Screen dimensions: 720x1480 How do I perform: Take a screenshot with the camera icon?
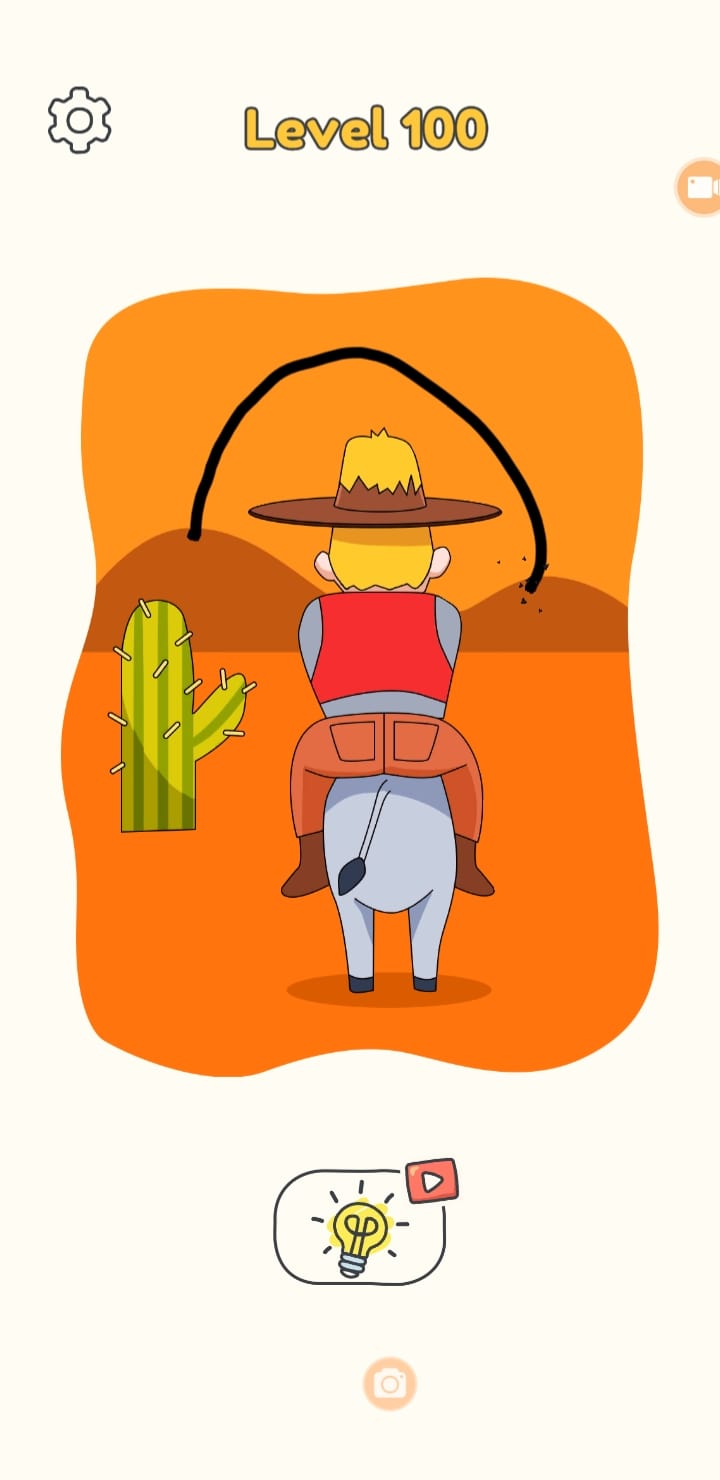pos(389,1384)
